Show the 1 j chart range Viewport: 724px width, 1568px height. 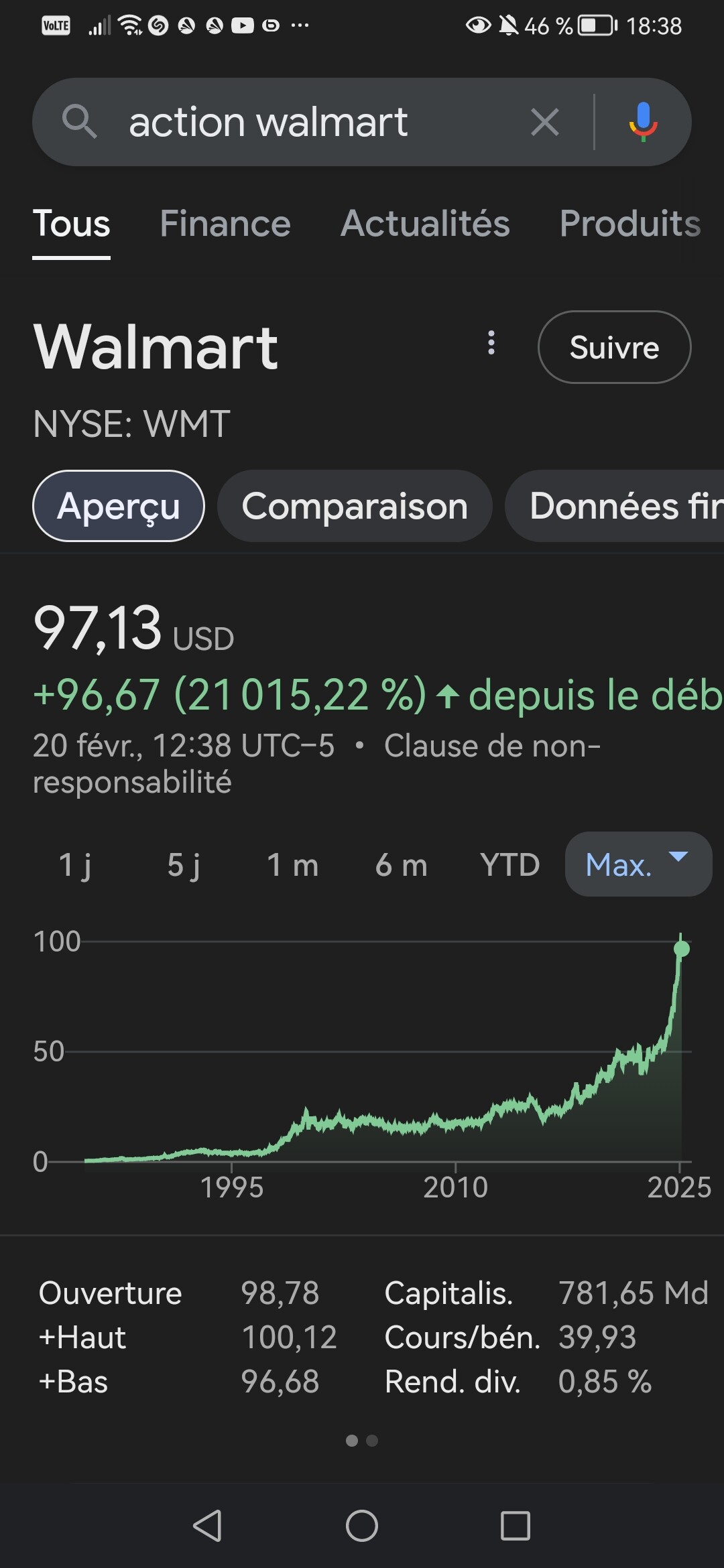[75, 864]
